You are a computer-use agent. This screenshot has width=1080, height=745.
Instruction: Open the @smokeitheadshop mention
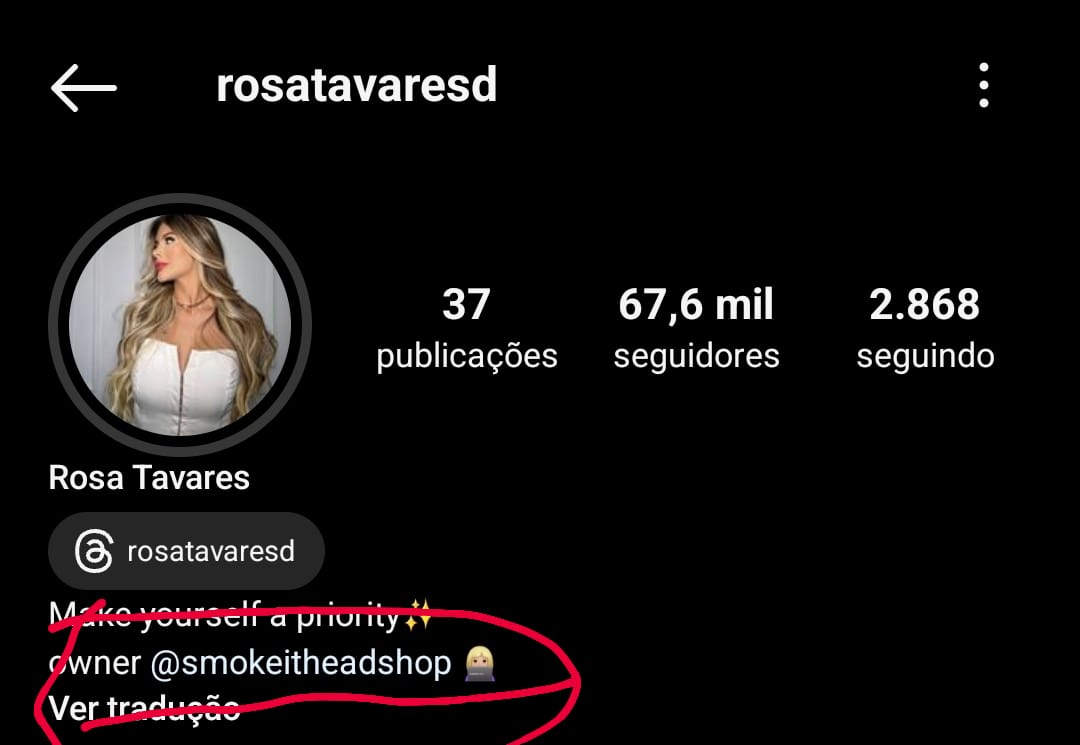click(301, 662)
